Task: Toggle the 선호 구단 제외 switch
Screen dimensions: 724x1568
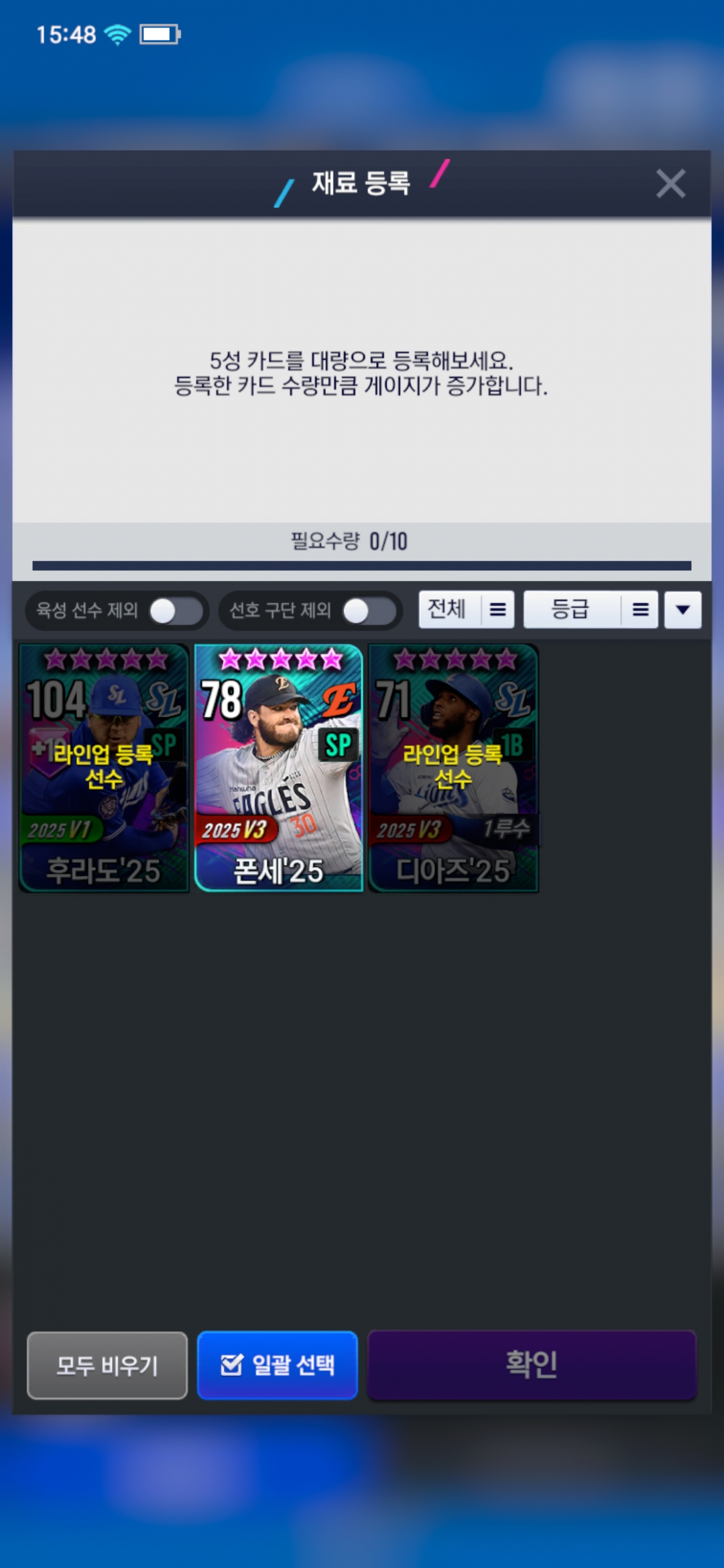Action: pos(368,610)
